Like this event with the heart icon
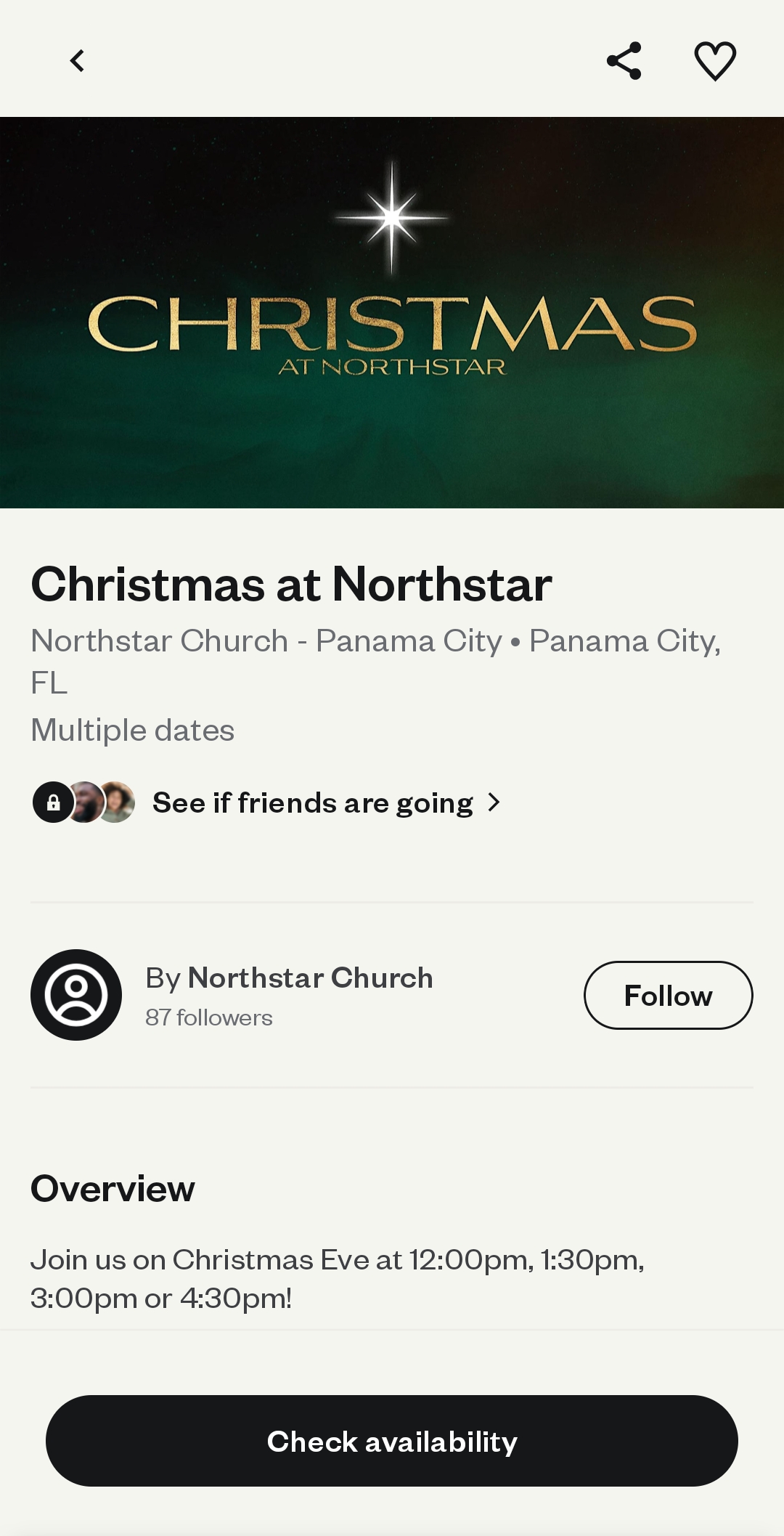Image resolution: width=784 pixels, height=1536 pixels. 715,61
